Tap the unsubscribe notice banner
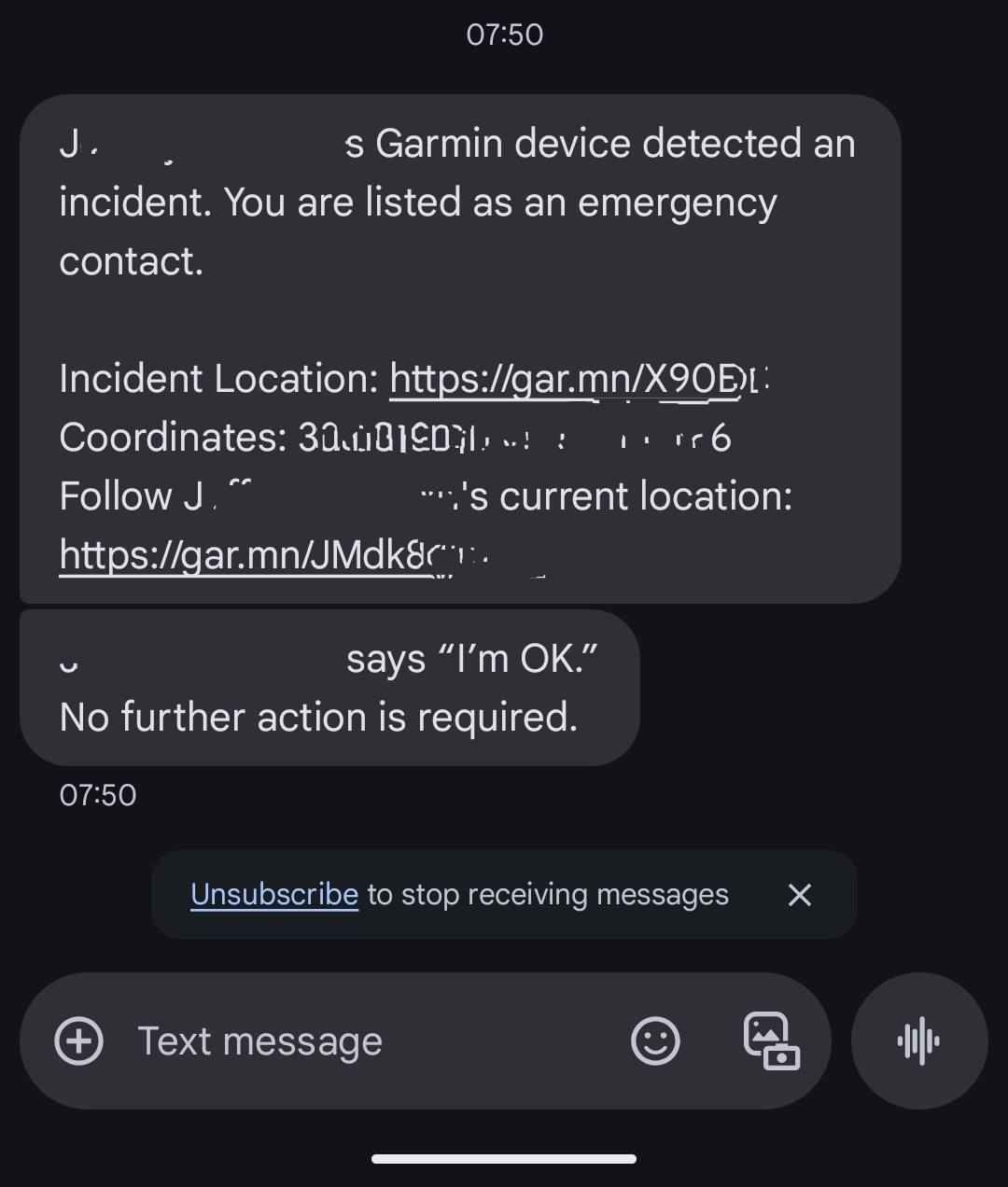The image size is (1008, 1187). click(504, 894)
